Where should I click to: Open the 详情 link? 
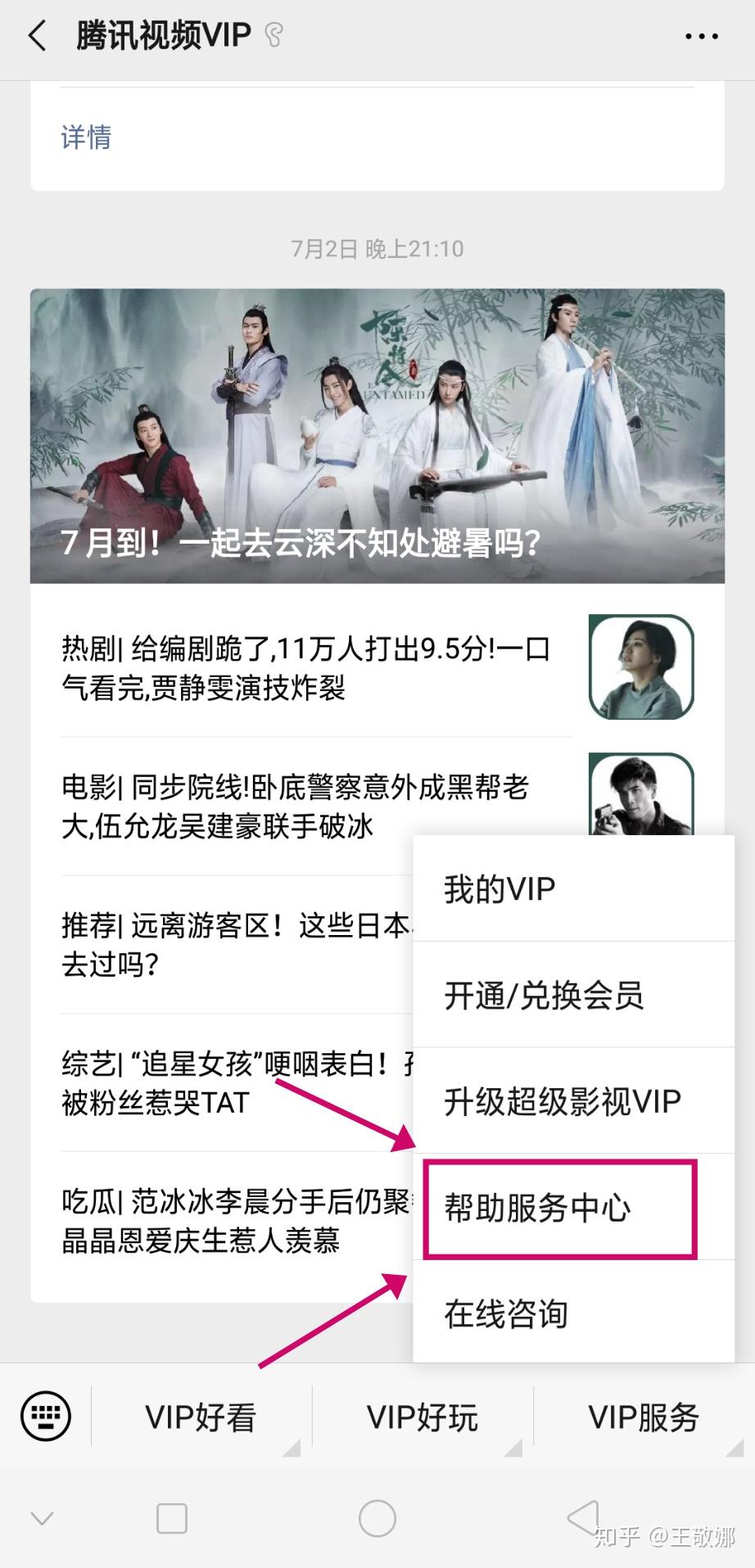point(86,137)
